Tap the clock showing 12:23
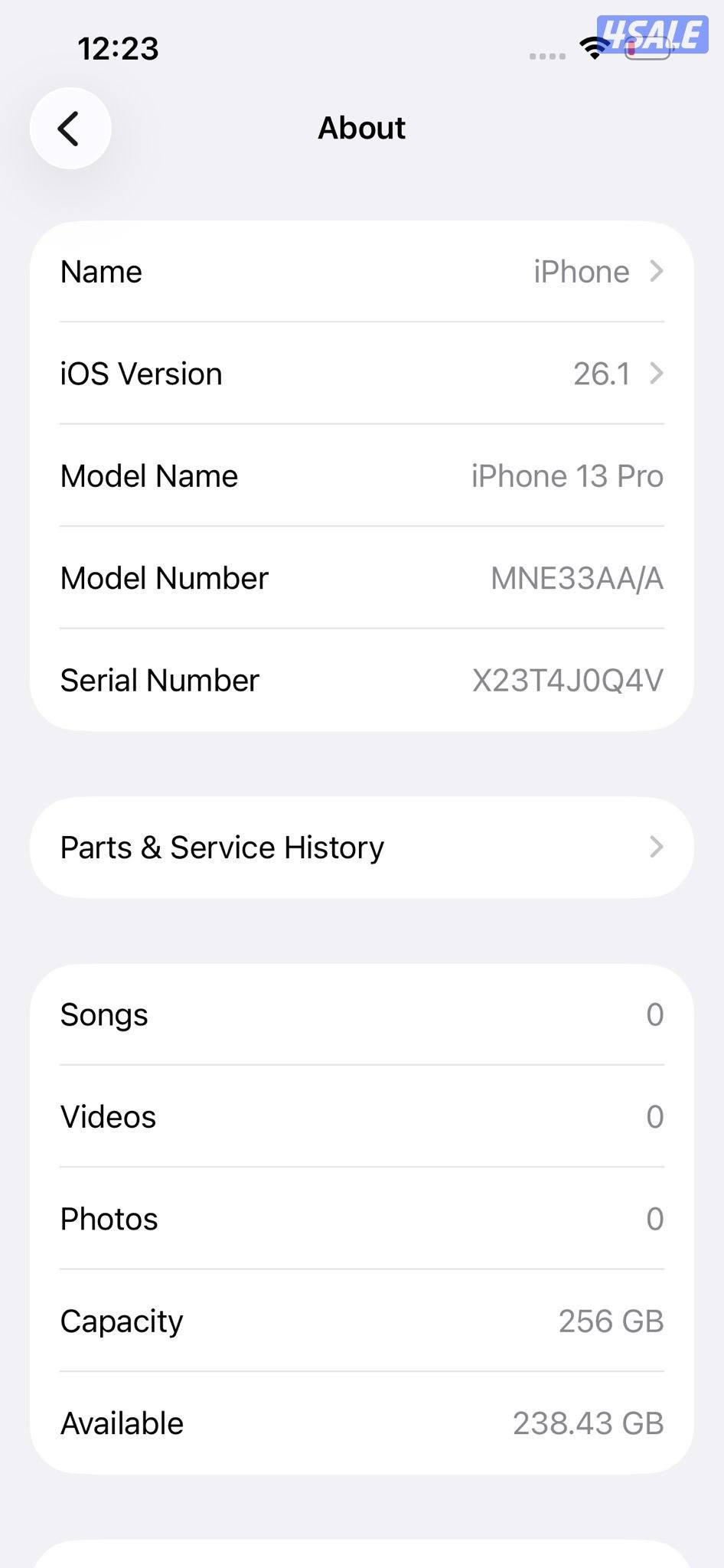The width and height of the screenshot is (724, 1568). tap(119, 47)
